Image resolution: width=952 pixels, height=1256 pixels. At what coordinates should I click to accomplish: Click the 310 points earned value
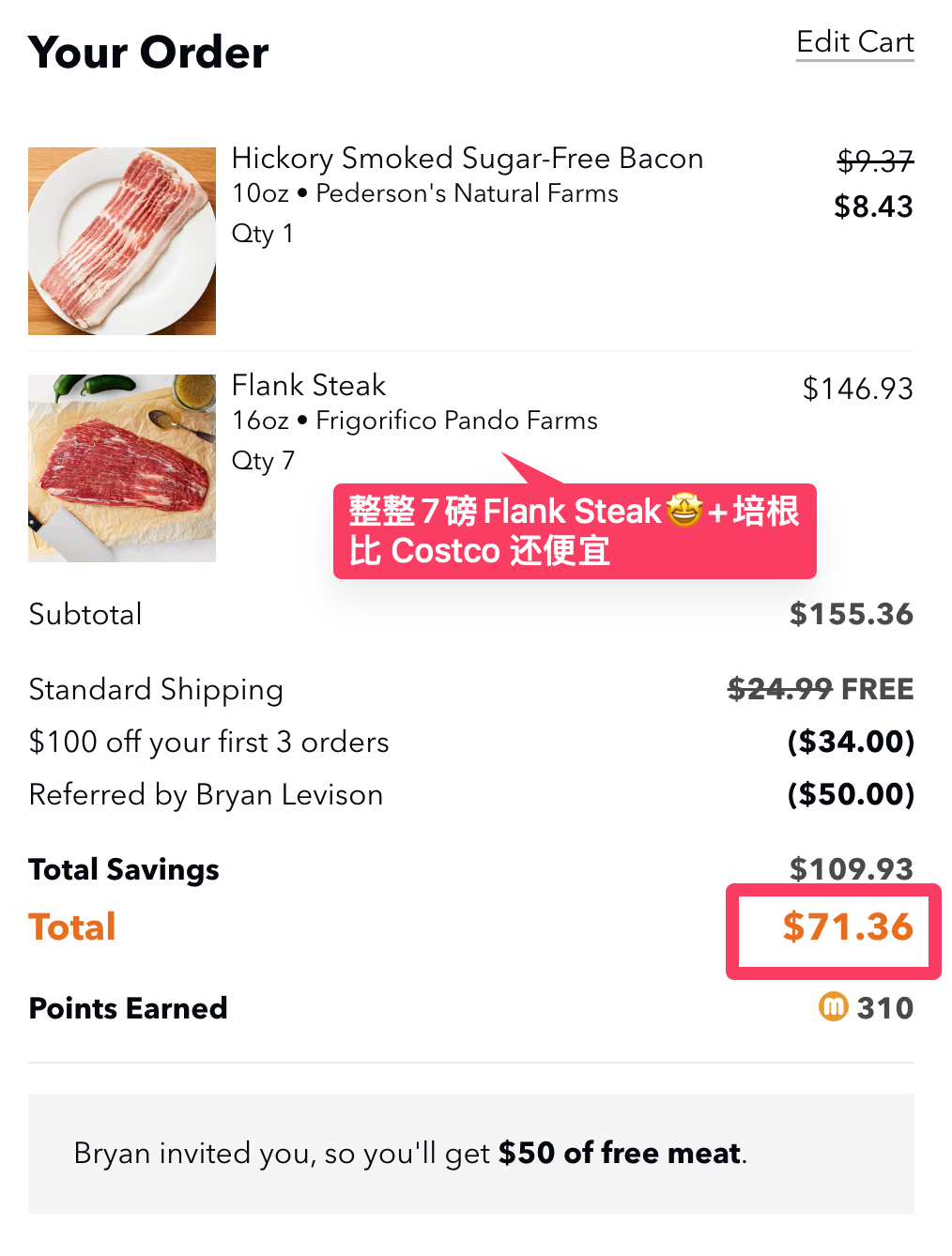pos(889,1007)
